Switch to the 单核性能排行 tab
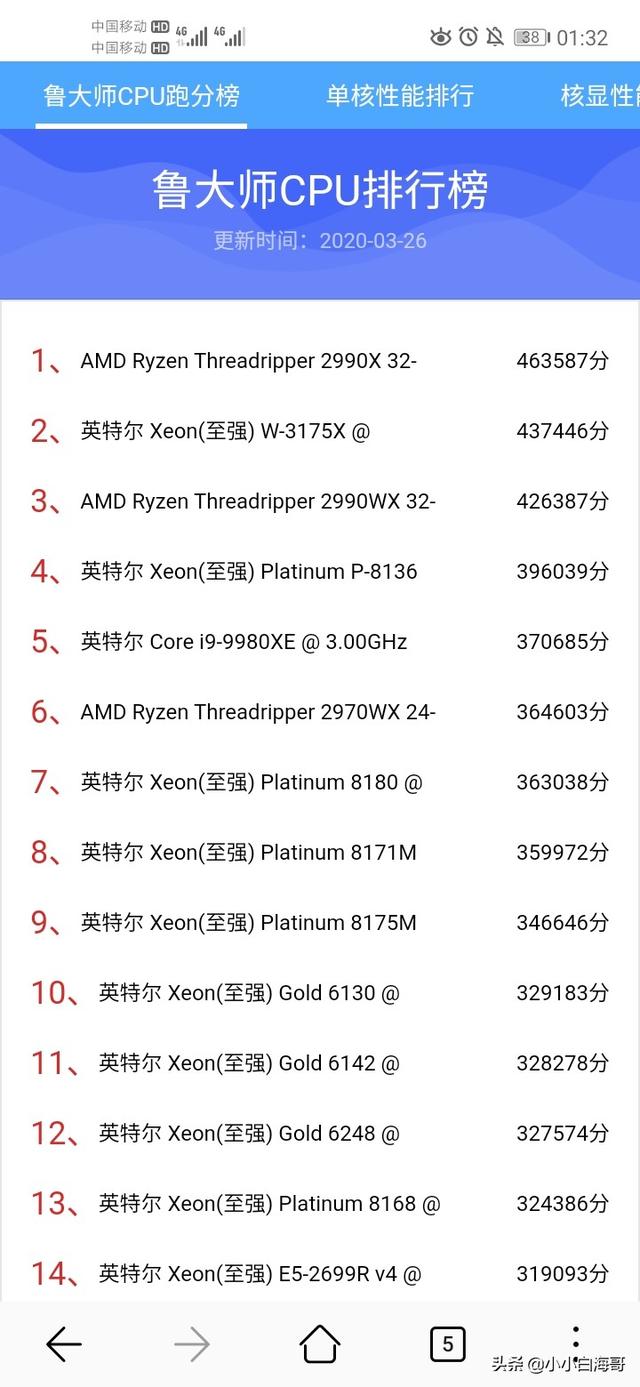Screen dimensions: 640x1387 coord(400,96)
